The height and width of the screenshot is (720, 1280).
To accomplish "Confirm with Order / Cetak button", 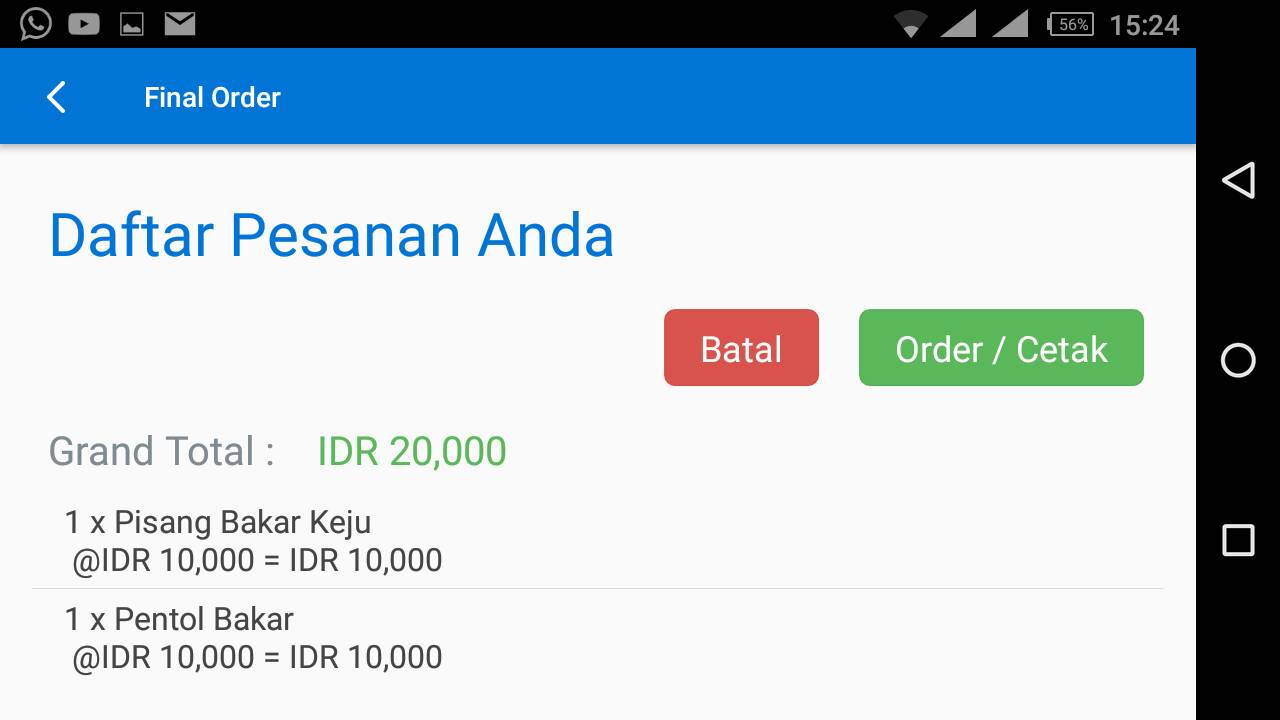I will [1001, 348].
